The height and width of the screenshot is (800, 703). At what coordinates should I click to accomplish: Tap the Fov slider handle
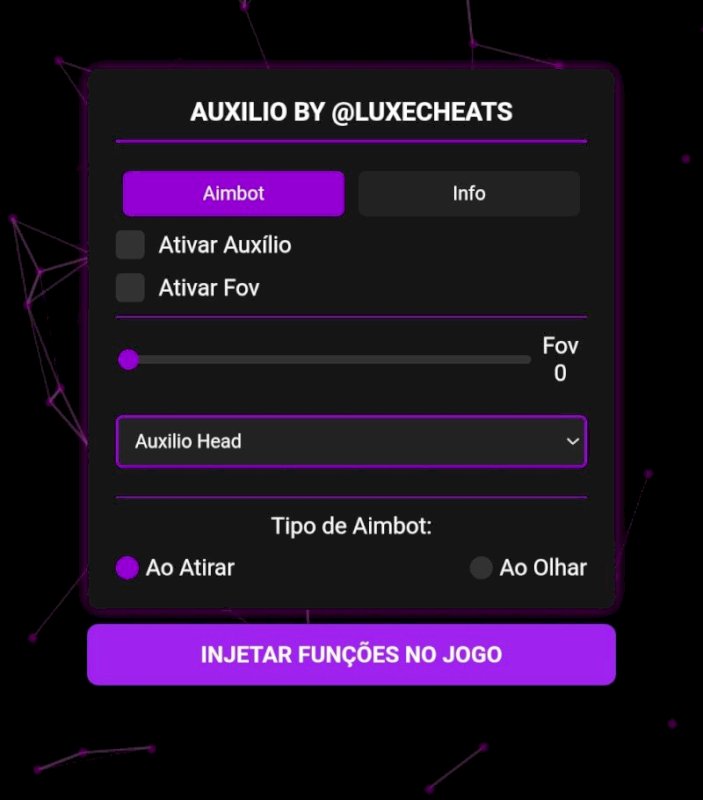128,360
